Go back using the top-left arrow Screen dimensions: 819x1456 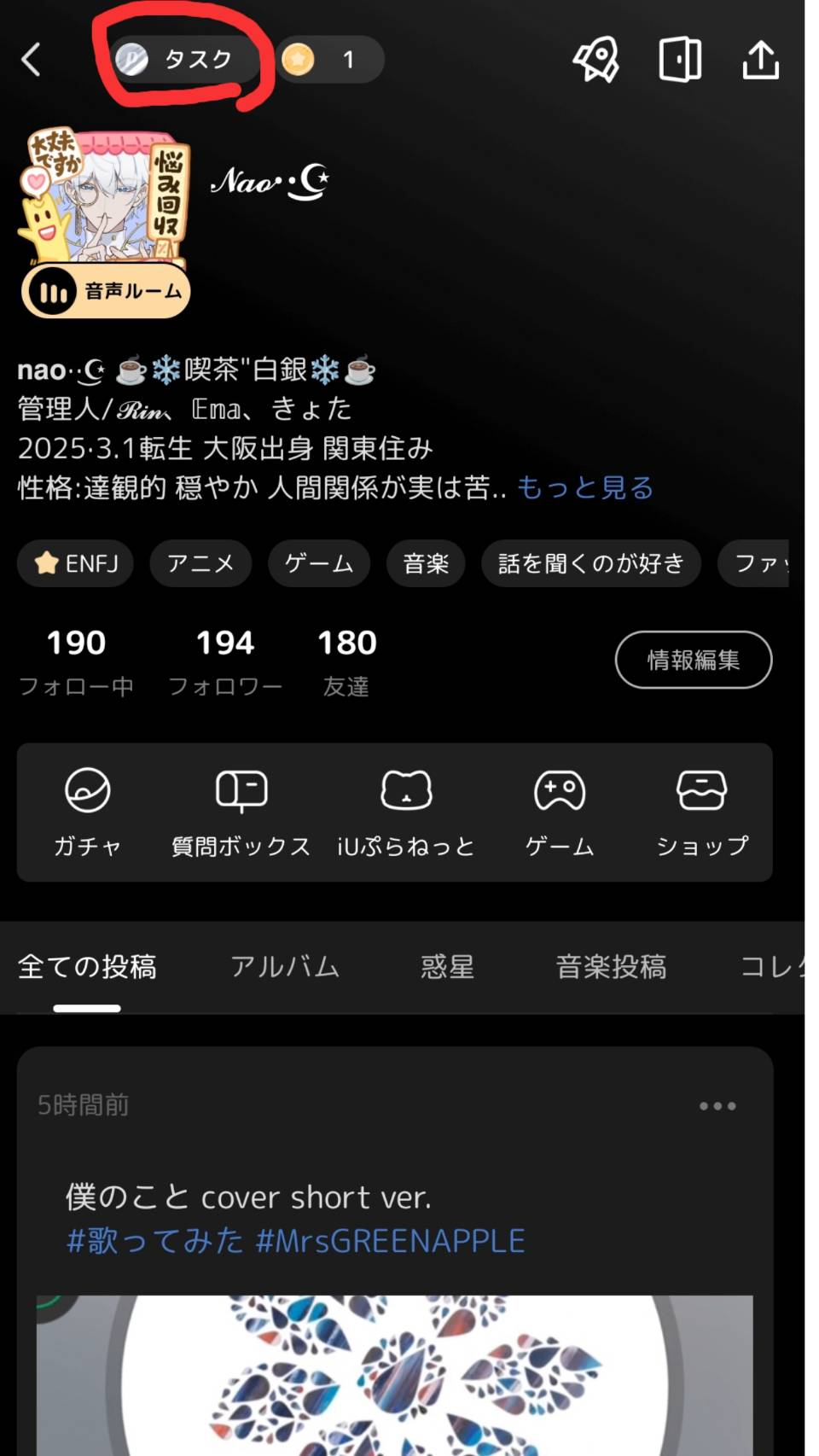tap(32, 60)
